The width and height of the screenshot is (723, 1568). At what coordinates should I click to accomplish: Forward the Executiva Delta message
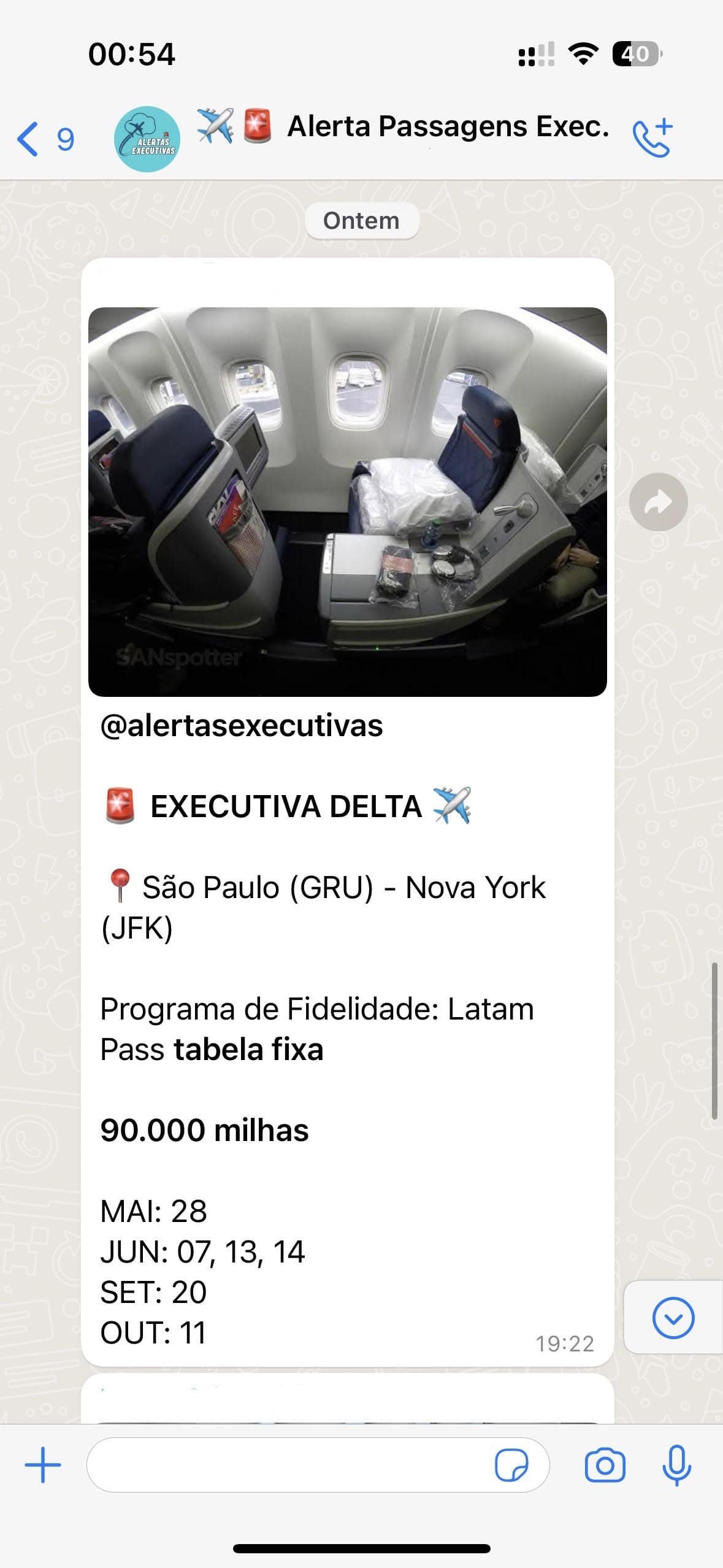pyautogui.click(x=658, y=502)
